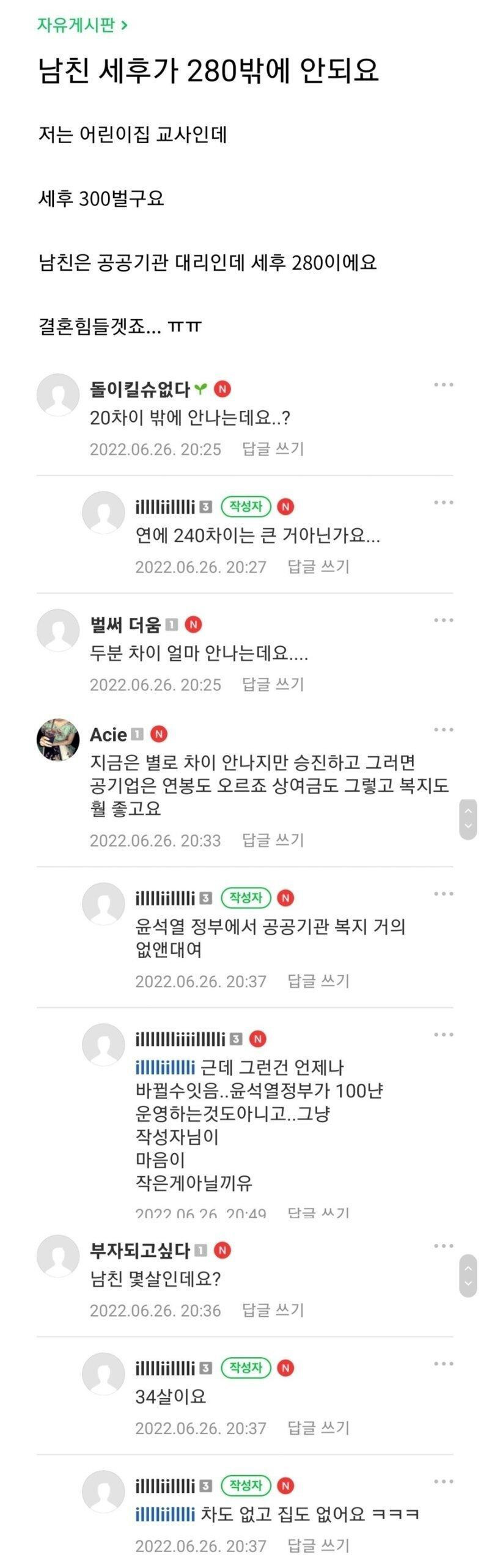Reply to 부자되고싶다's comment

(x=273, y=1310)
